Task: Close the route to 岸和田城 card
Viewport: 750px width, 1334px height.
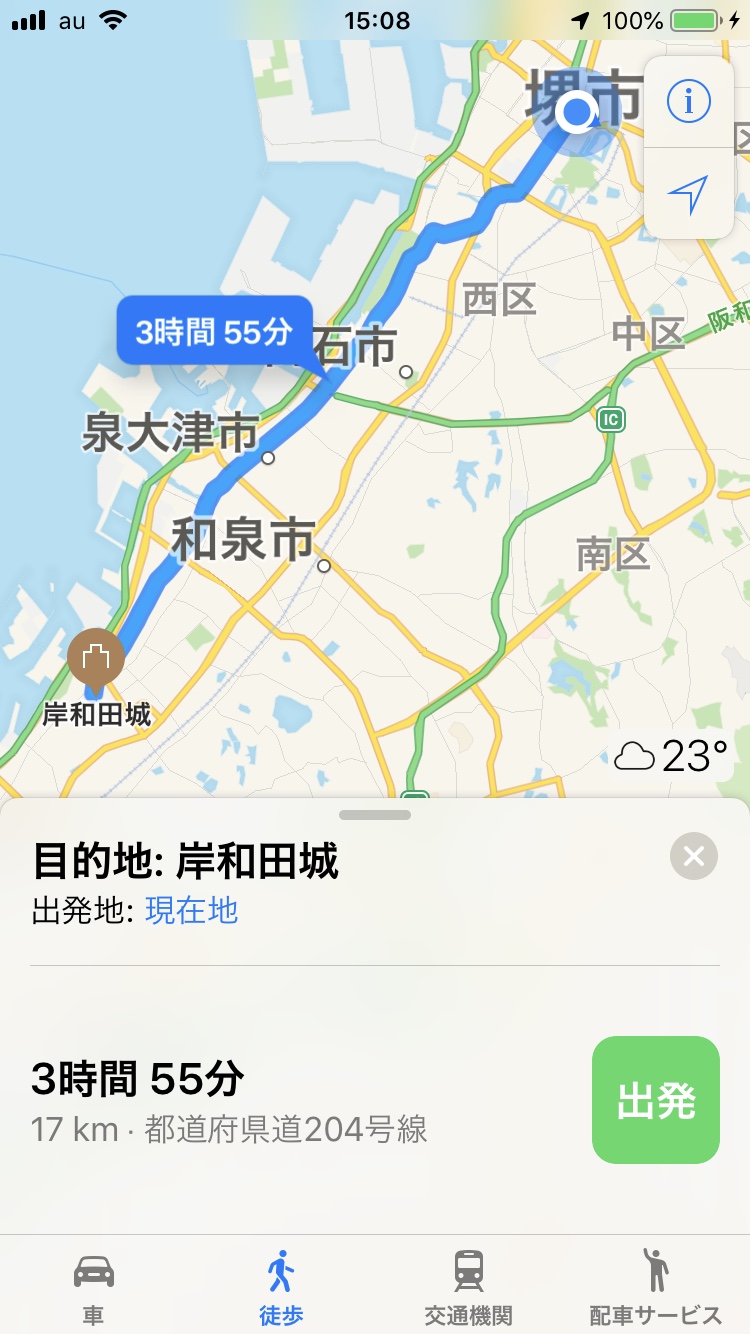Action: click(x=694, y=856)
